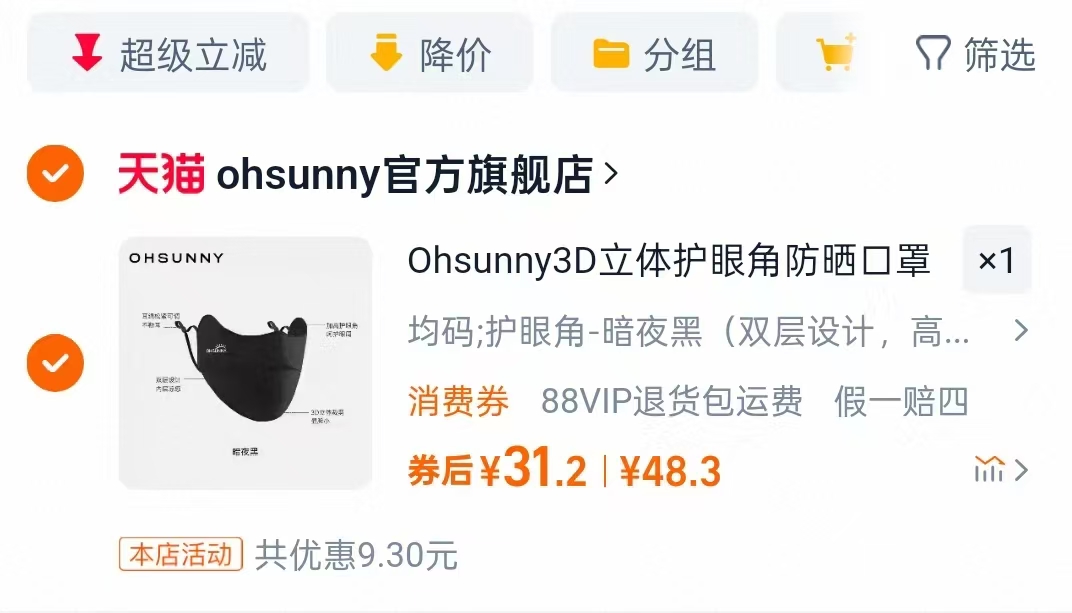Change the ×1 quantity
This screenshot has height=613, width=1072.
pyautogui.click(x=996, y=261)
